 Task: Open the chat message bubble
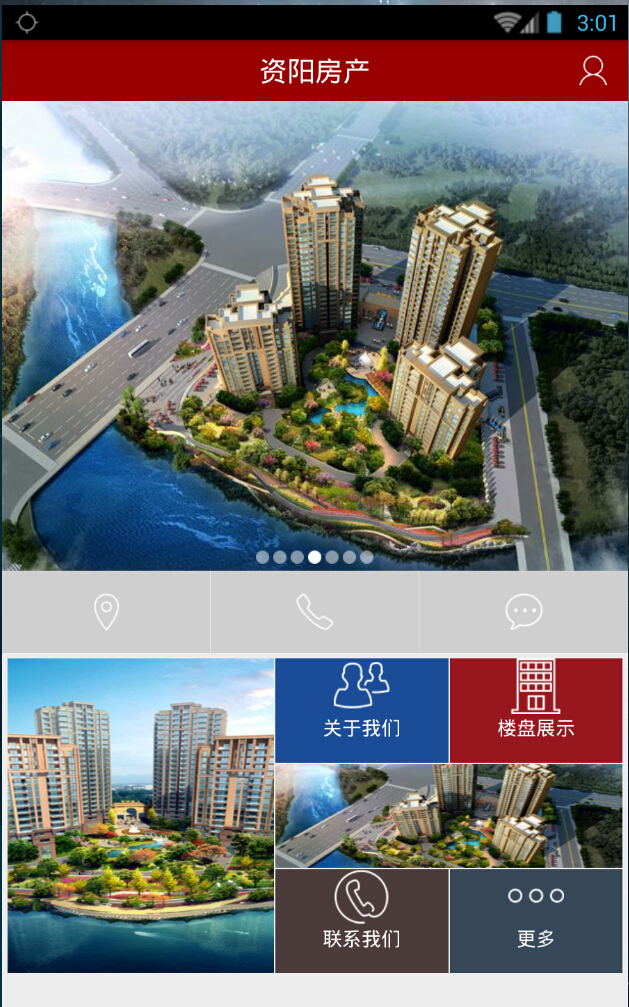[x=523, y=612]
